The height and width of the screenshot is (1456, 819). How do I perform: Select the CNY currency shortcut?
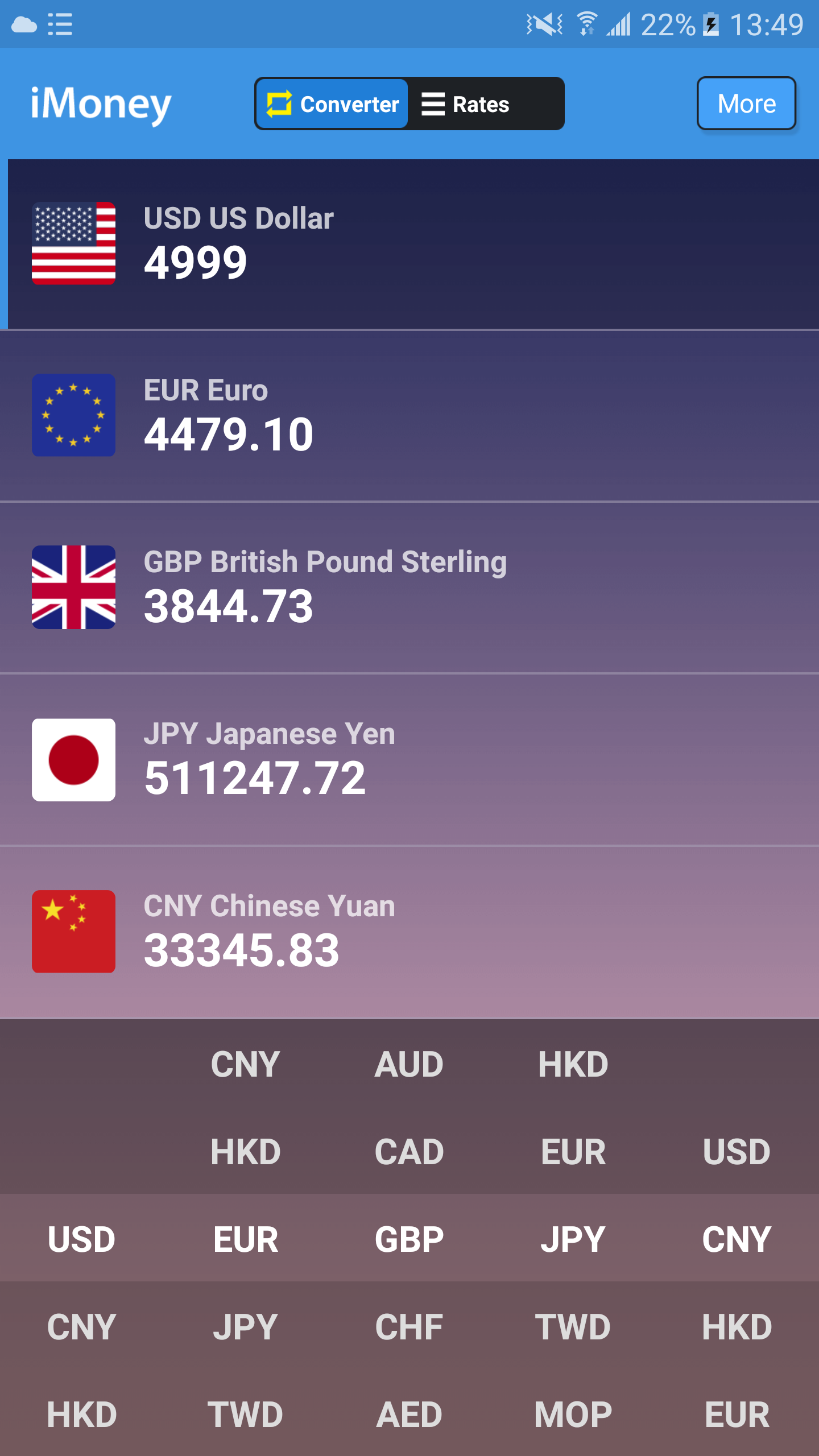click(x=245, y=1064)
